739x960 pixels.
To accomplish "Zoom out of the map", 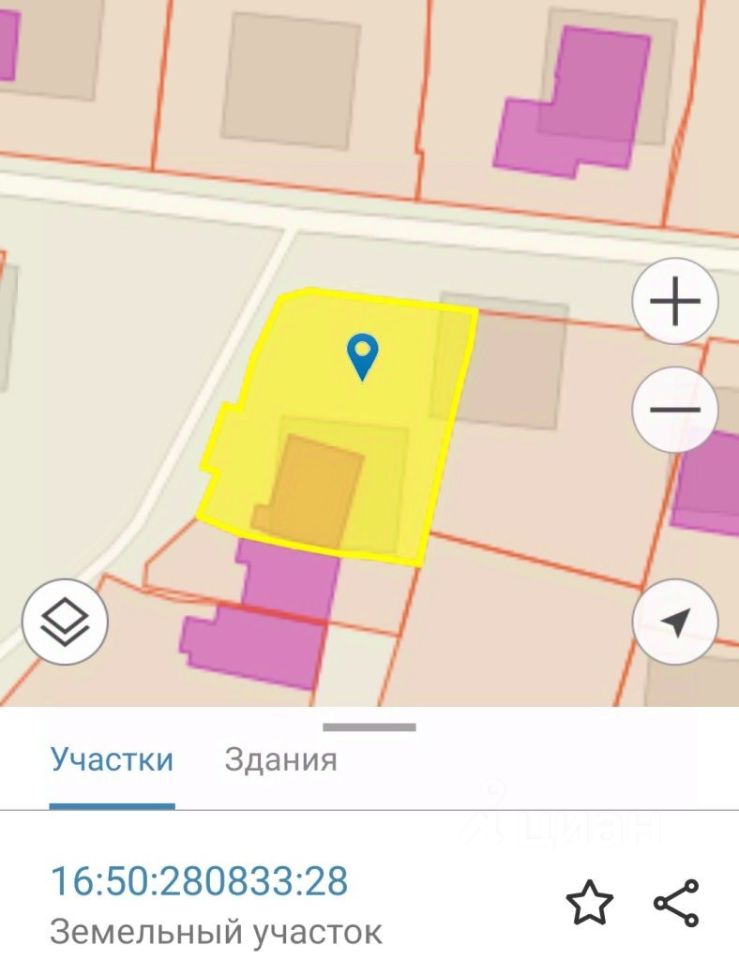I will [675, 410].
